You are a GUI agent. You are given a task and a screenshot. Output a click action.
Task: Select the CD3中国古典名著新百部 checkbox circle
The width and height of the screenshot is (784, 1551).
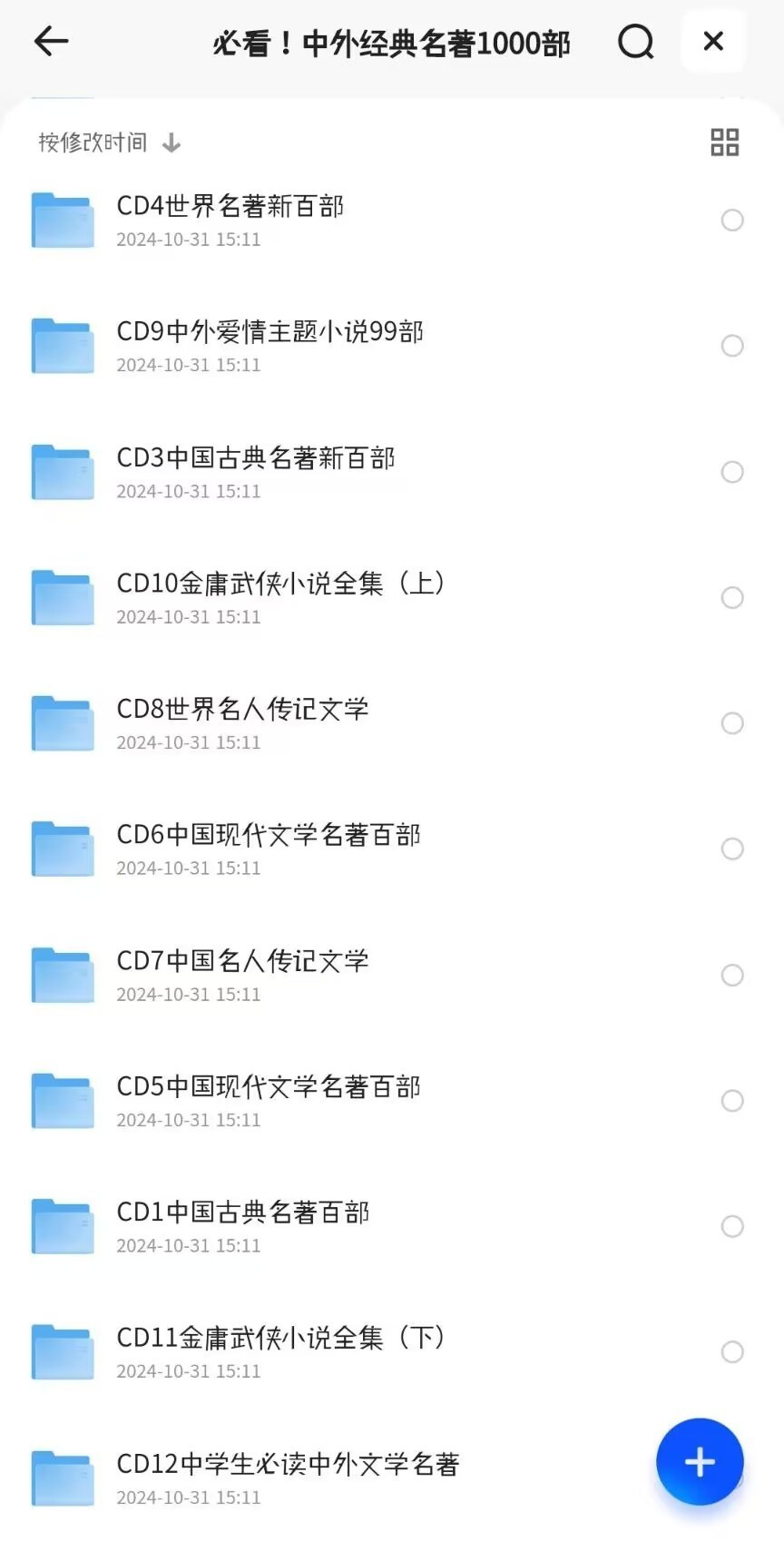click(x=732, y=472)
